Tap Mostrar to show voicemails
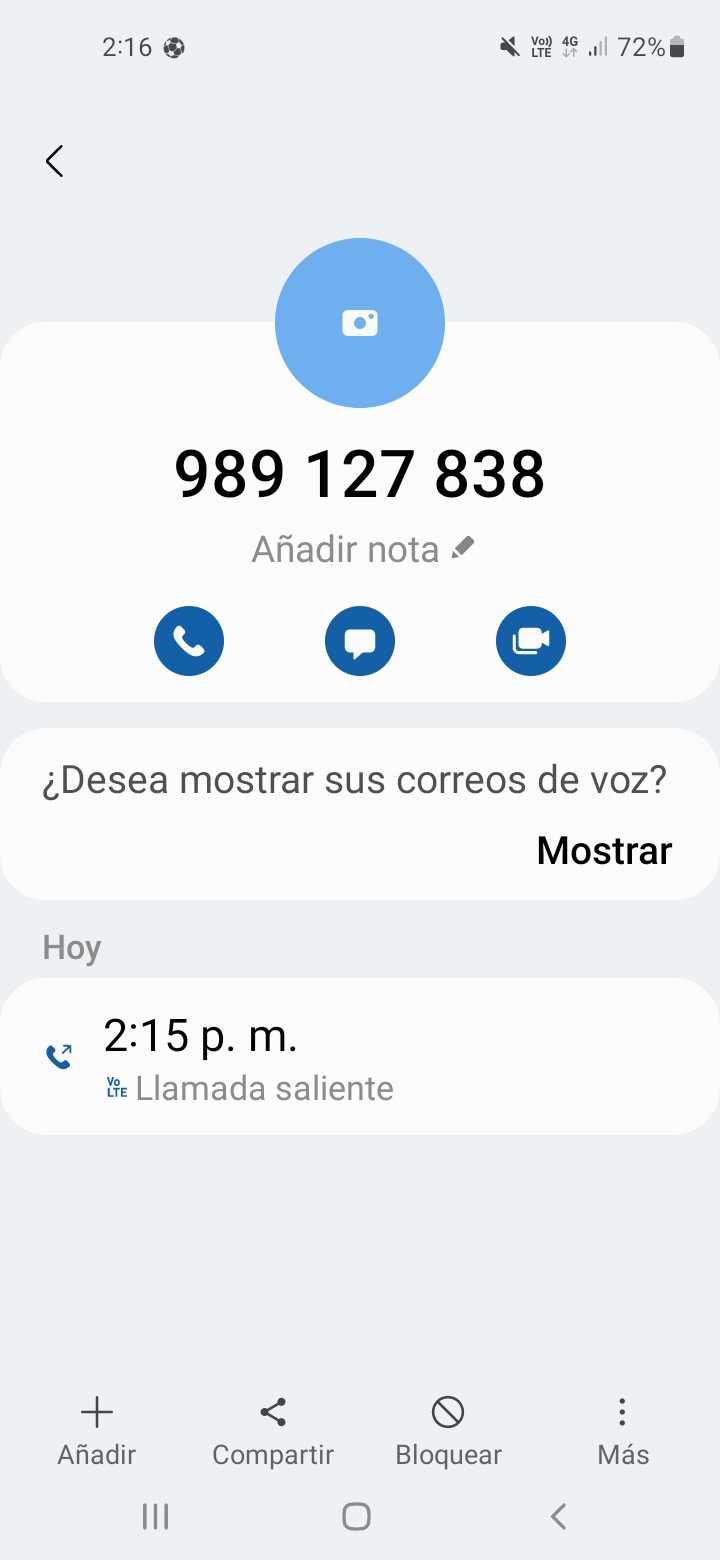Viewport: 720px width, 1560px height. [604, 851]
